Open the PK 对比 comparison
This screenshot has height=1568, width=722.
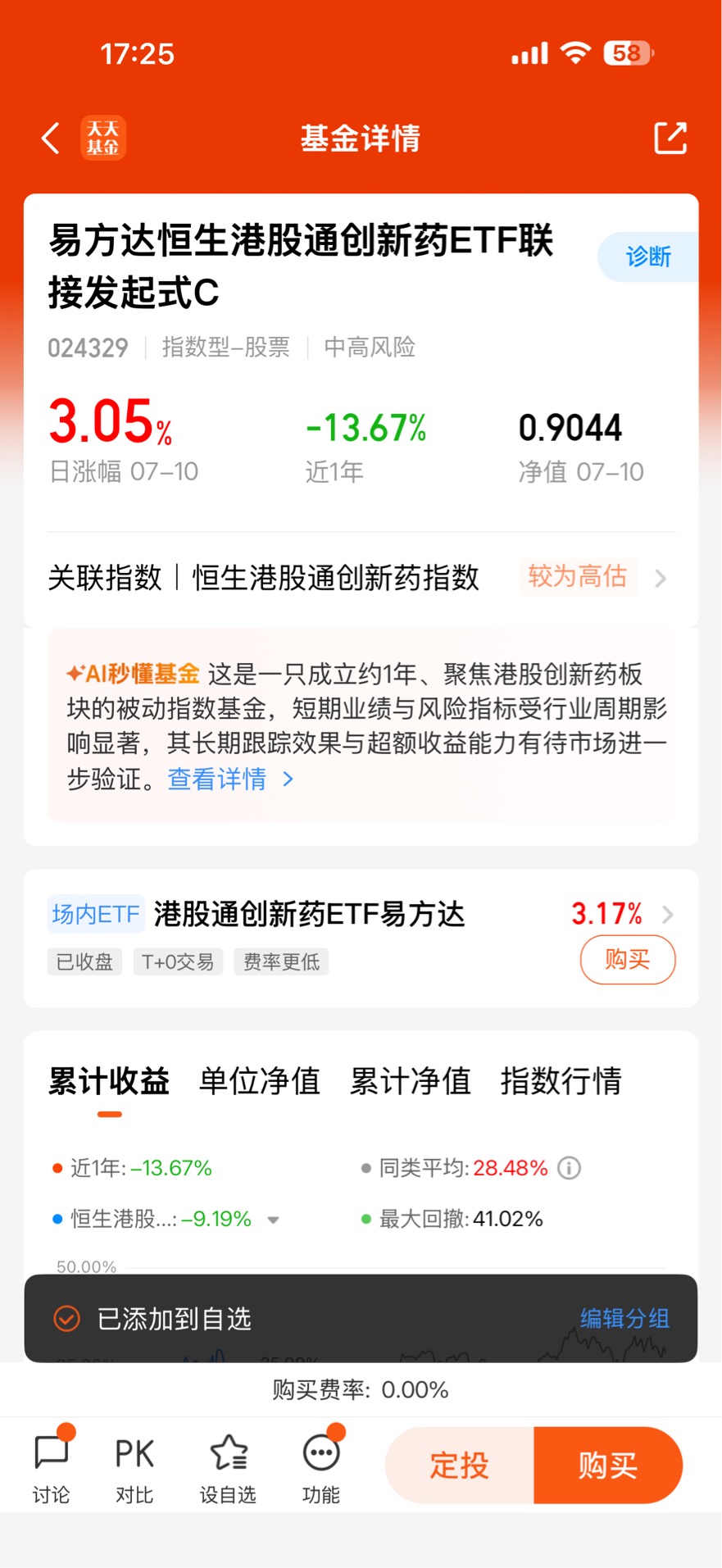click(x=134, y=1469)
